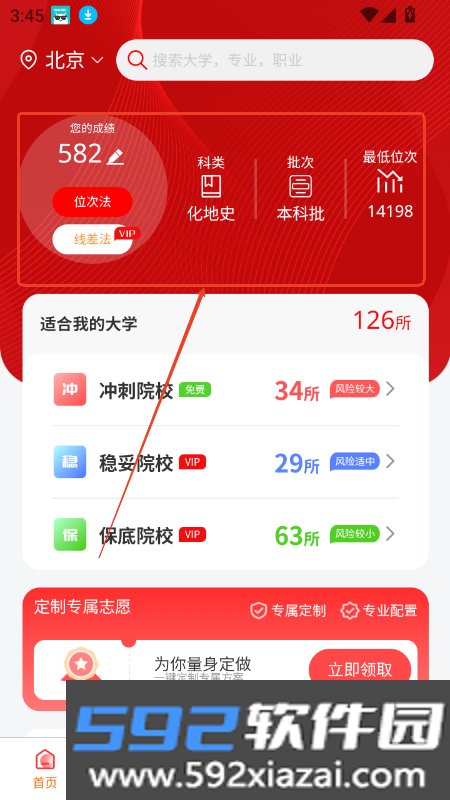Screen dimensions: 450x800
Task: Open the 冲刺院校 list with 34 schools
Action: point(225,390)
